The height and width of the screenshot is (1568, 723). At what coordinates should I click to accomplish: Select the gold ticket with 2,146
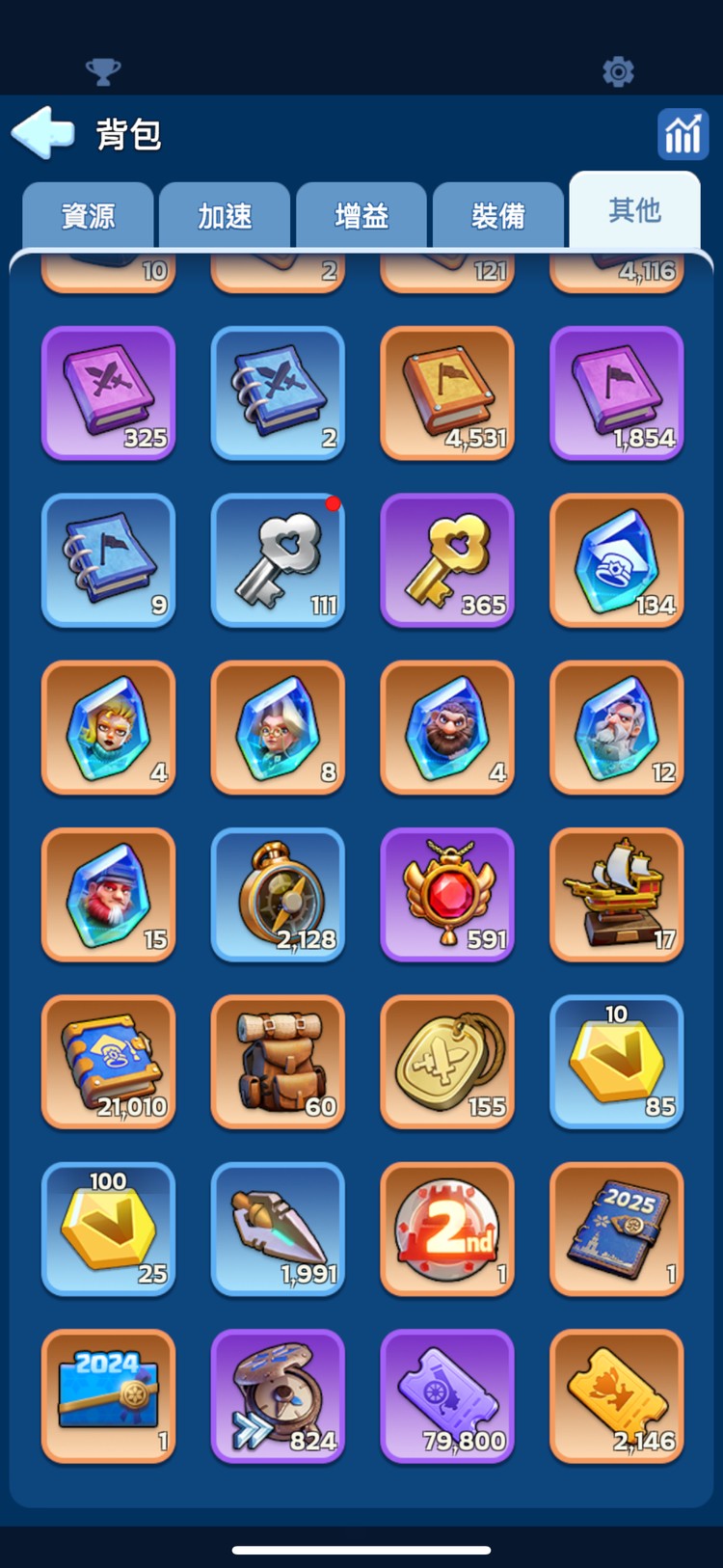pos(617,1395)
